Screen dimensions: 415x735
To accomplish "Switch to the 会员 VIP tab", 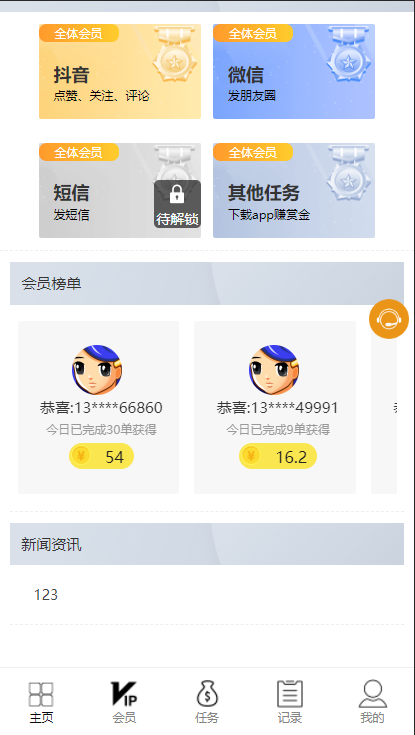I will pyautogui.click(x=124, y=702).
